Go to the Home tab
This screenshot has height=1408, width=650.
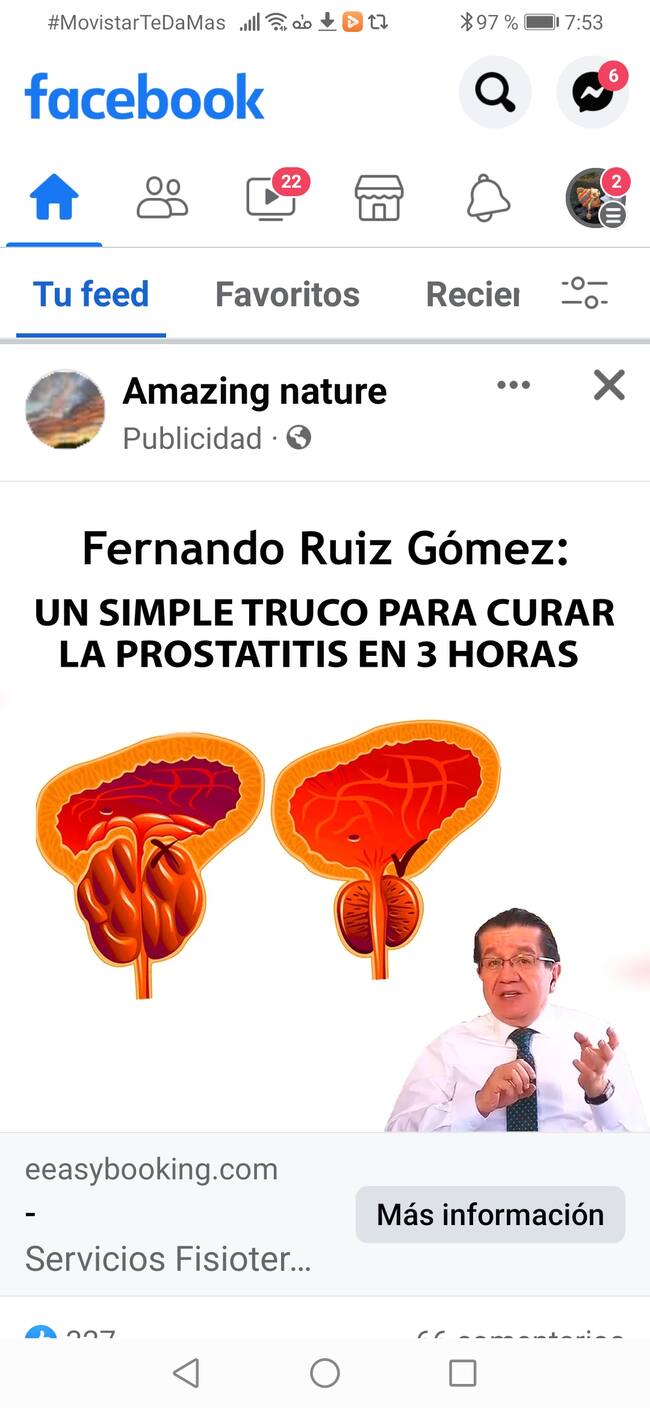coord(54,198)
